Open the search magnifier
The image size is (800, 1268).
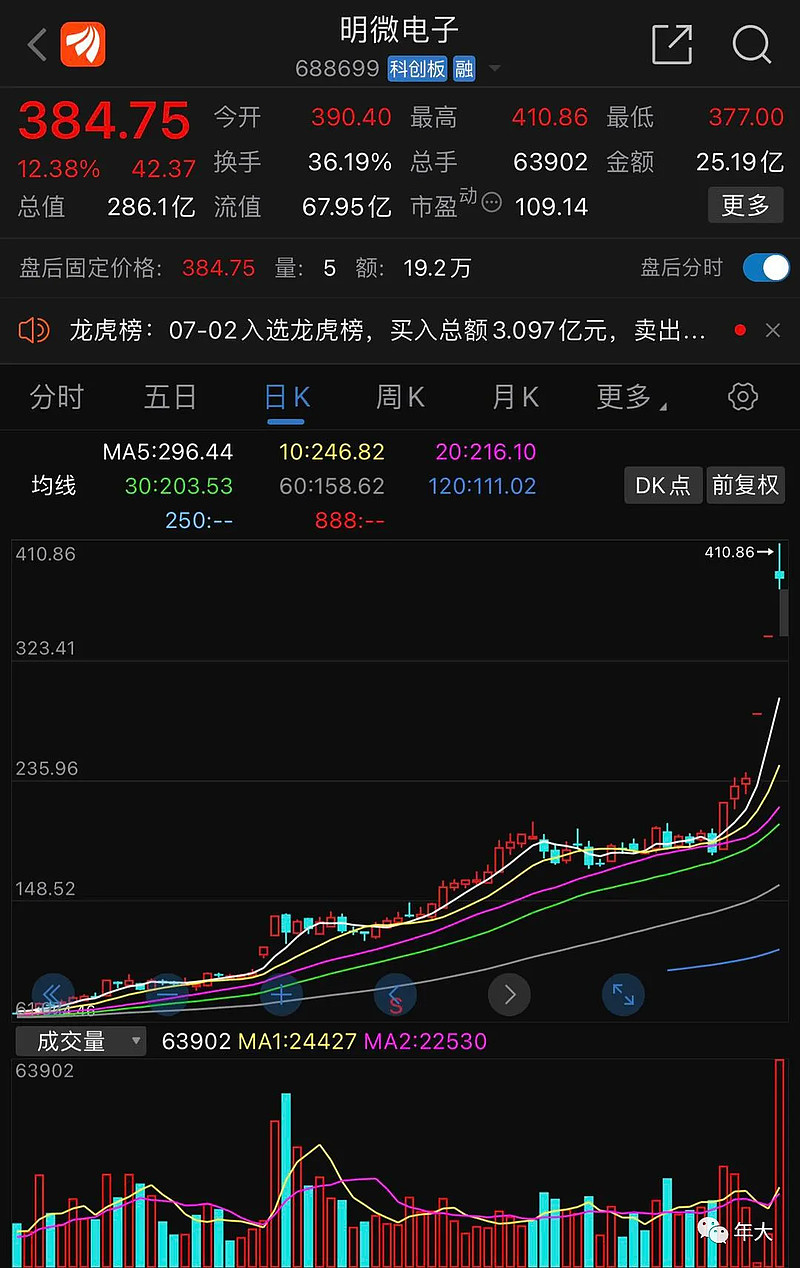[x=751, y=45]
